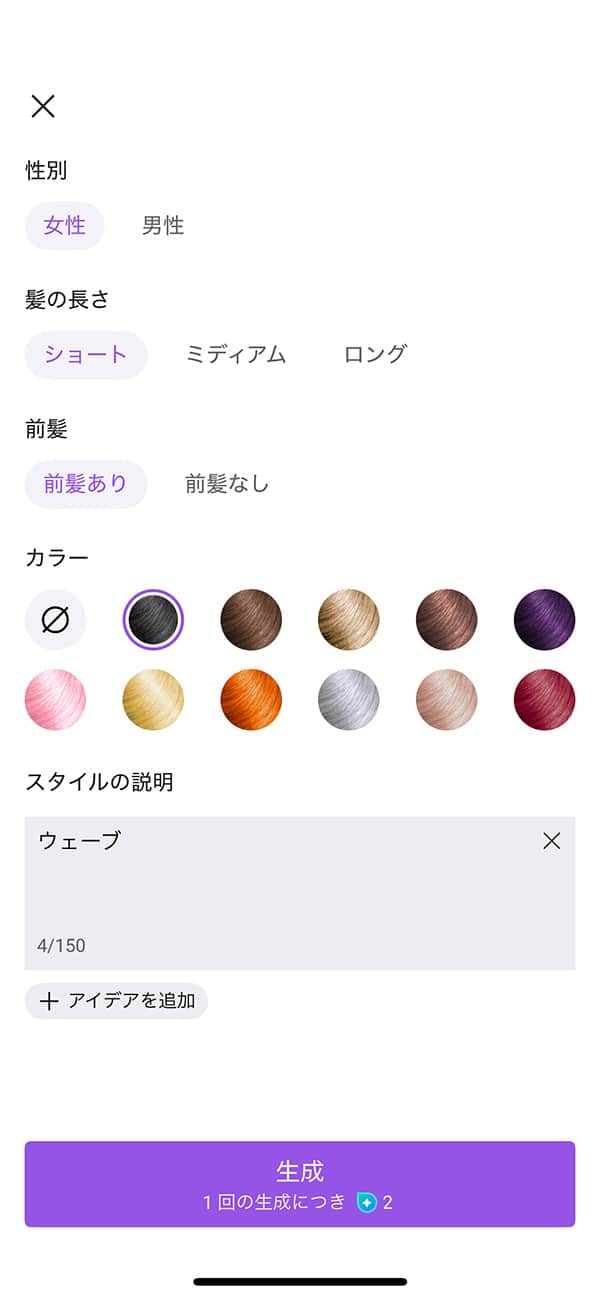Select 男性 as the gender
Image resolution: width=600 pixels, height=1298 pixels.
point(163,226)
